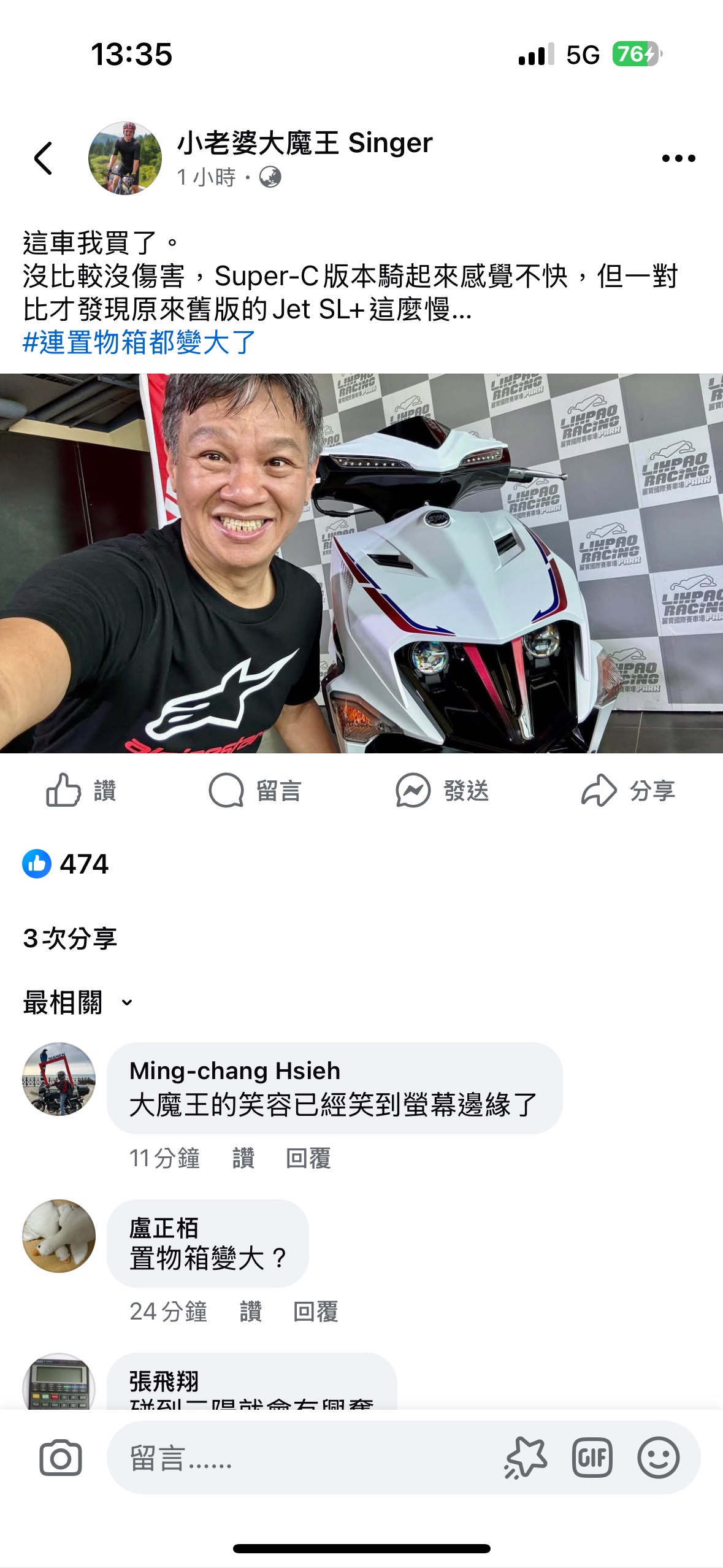View the 474 reactions list
Image resolution: width=723 pixels, height=1568 pixels.
66,864
